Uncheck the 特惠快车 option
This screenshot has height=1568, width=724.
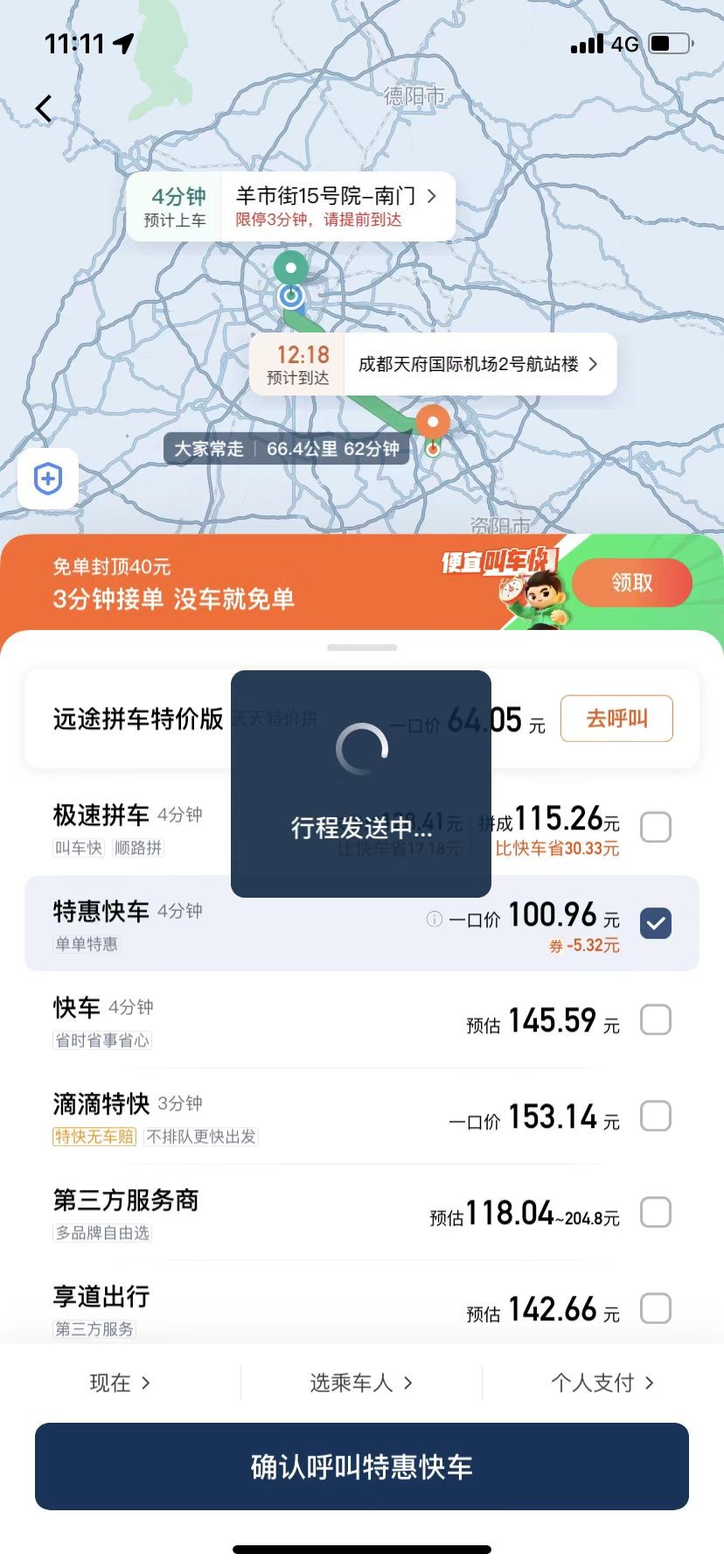click(656, 923)
